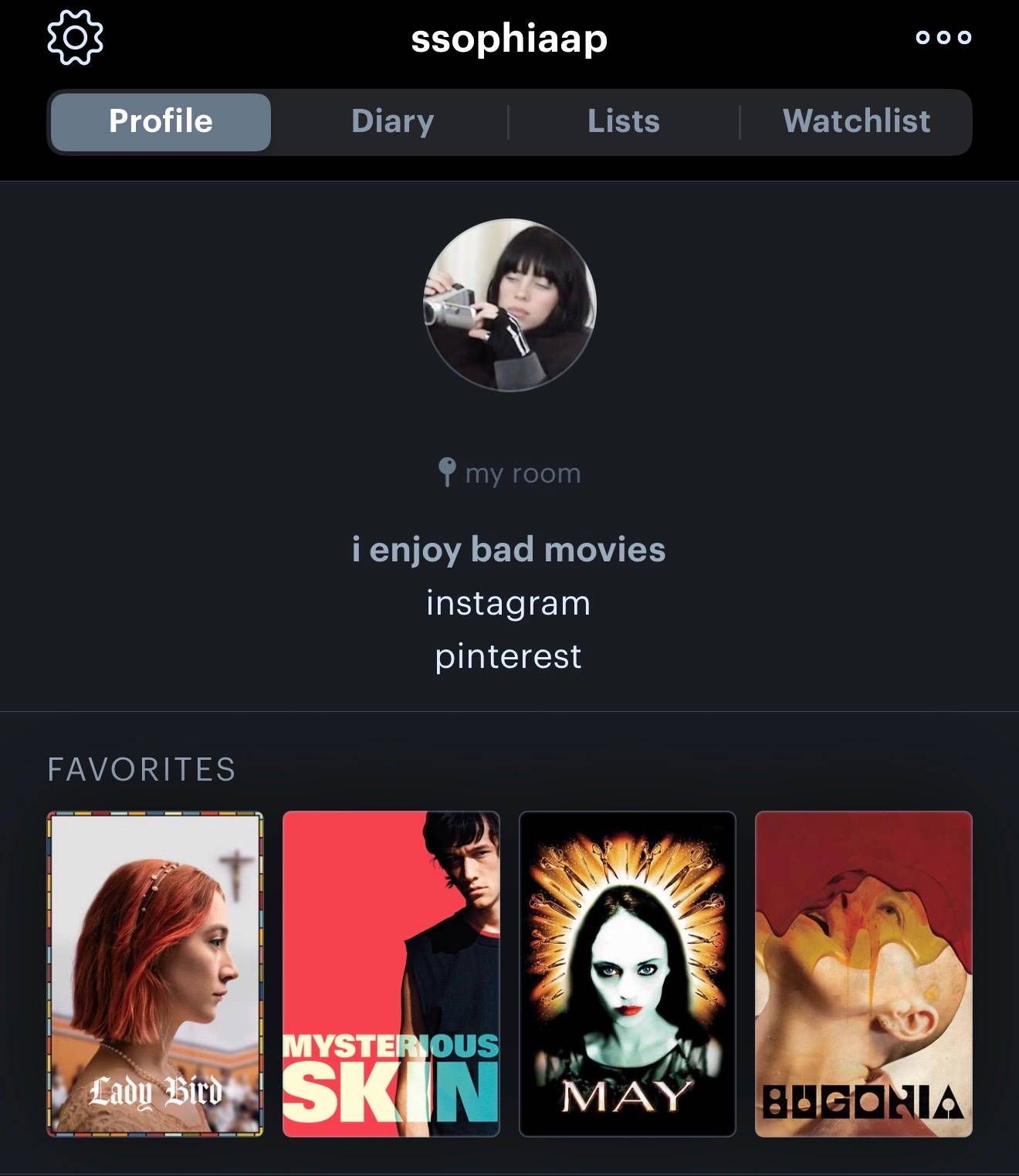Open the Lady Bird favorite poster
This screenshot has height=1176, width=1019.
[x=155, y=974]
